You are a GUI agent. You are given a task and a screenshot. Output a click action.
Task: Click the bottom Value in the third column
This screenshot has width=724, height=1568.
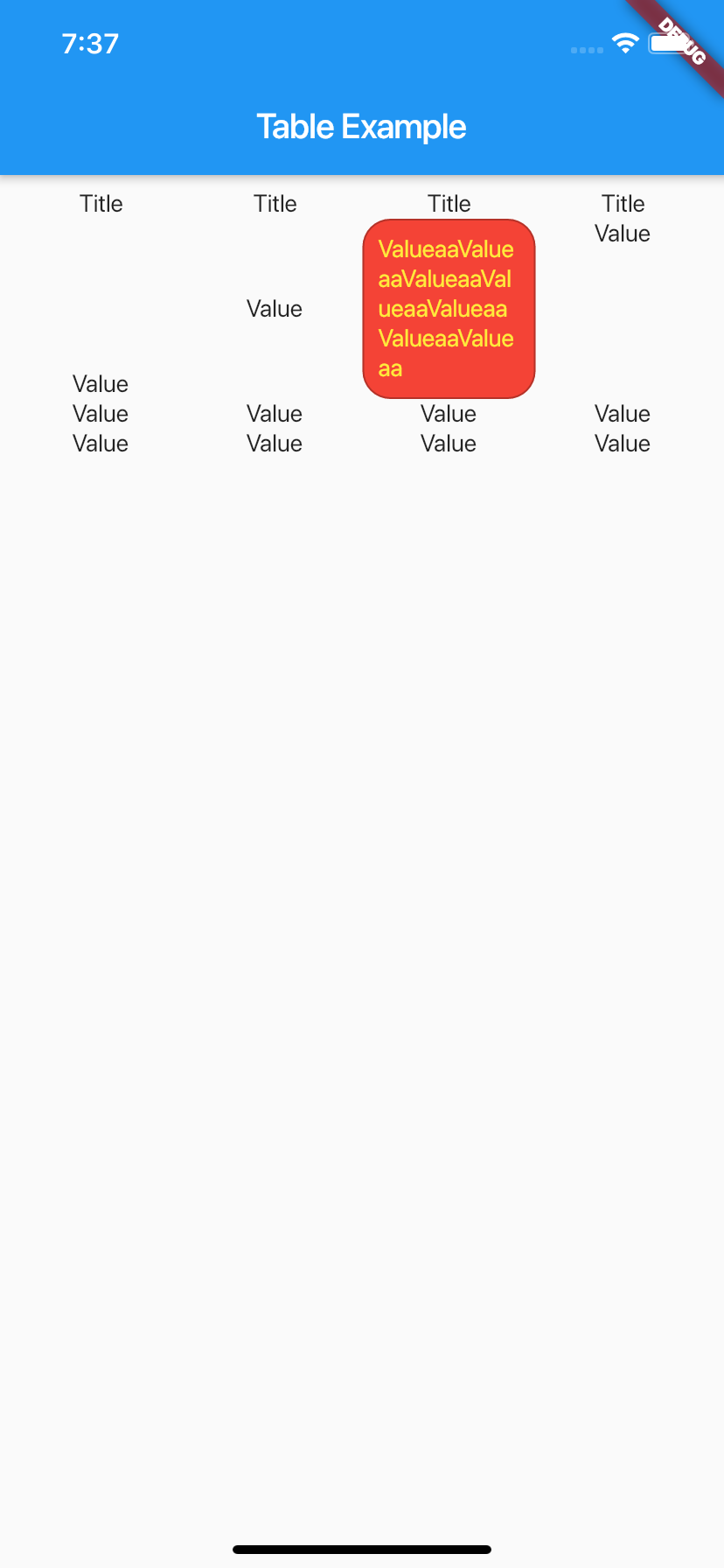pos(449,443)
